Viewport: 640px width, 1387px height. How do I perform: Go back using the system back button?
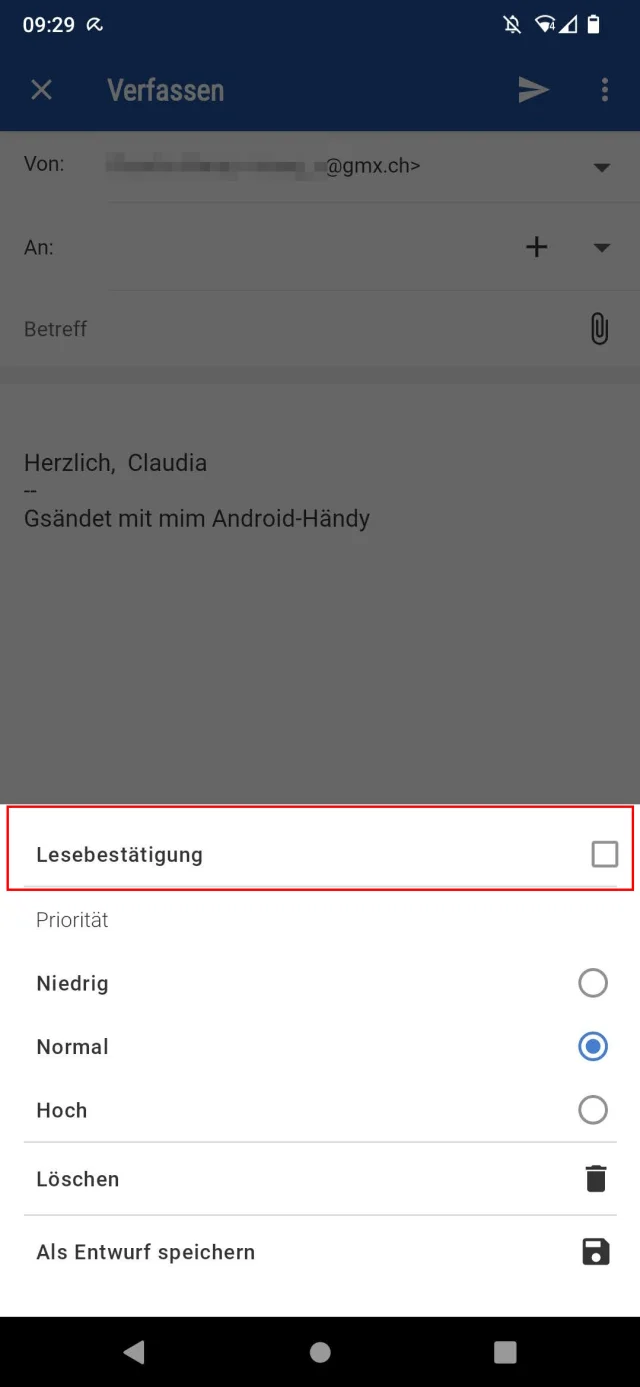tap(134, 1352)
